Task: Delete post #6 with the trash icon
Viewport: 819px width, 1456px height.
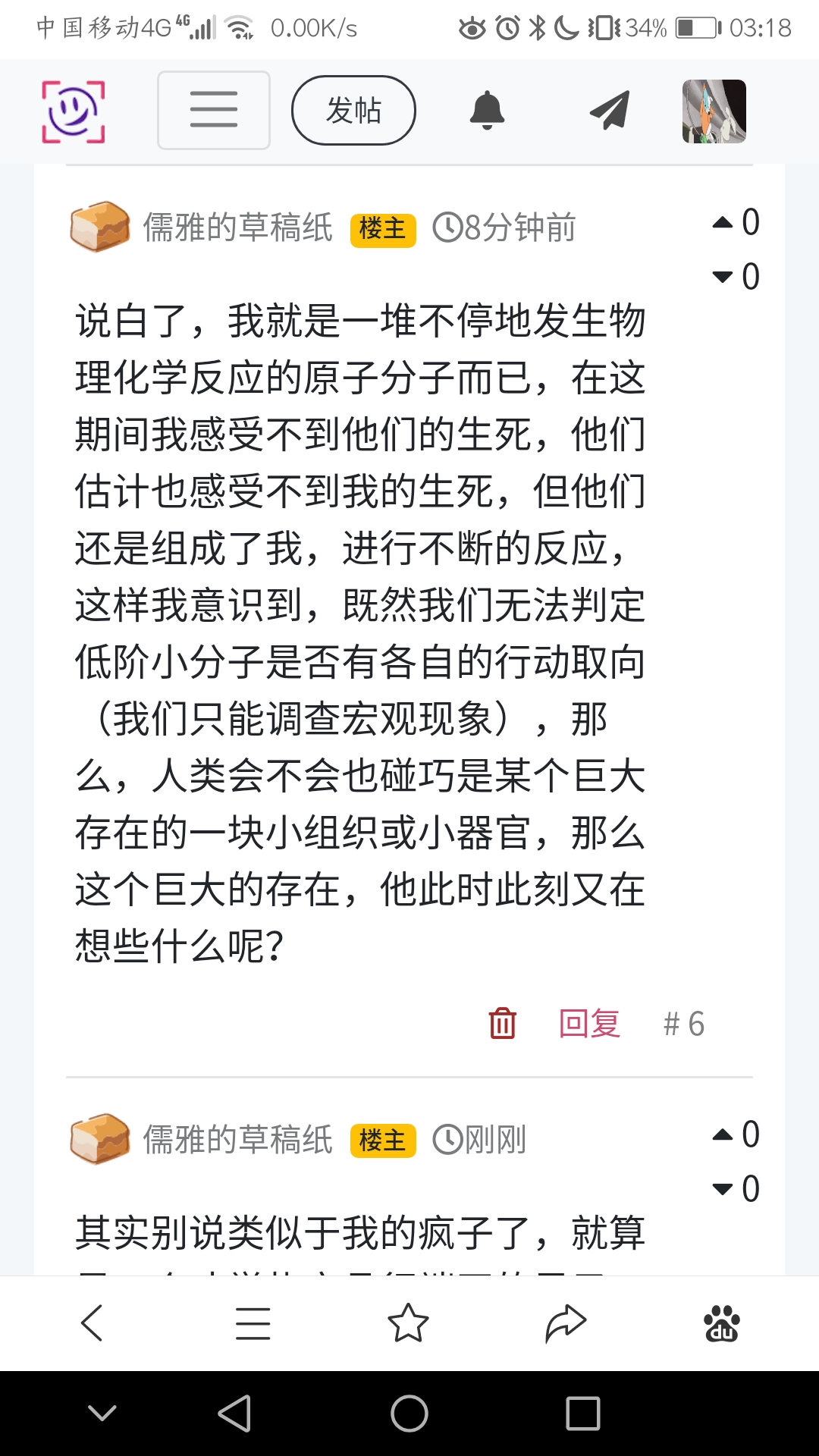Action: (x=502, y=1023)
